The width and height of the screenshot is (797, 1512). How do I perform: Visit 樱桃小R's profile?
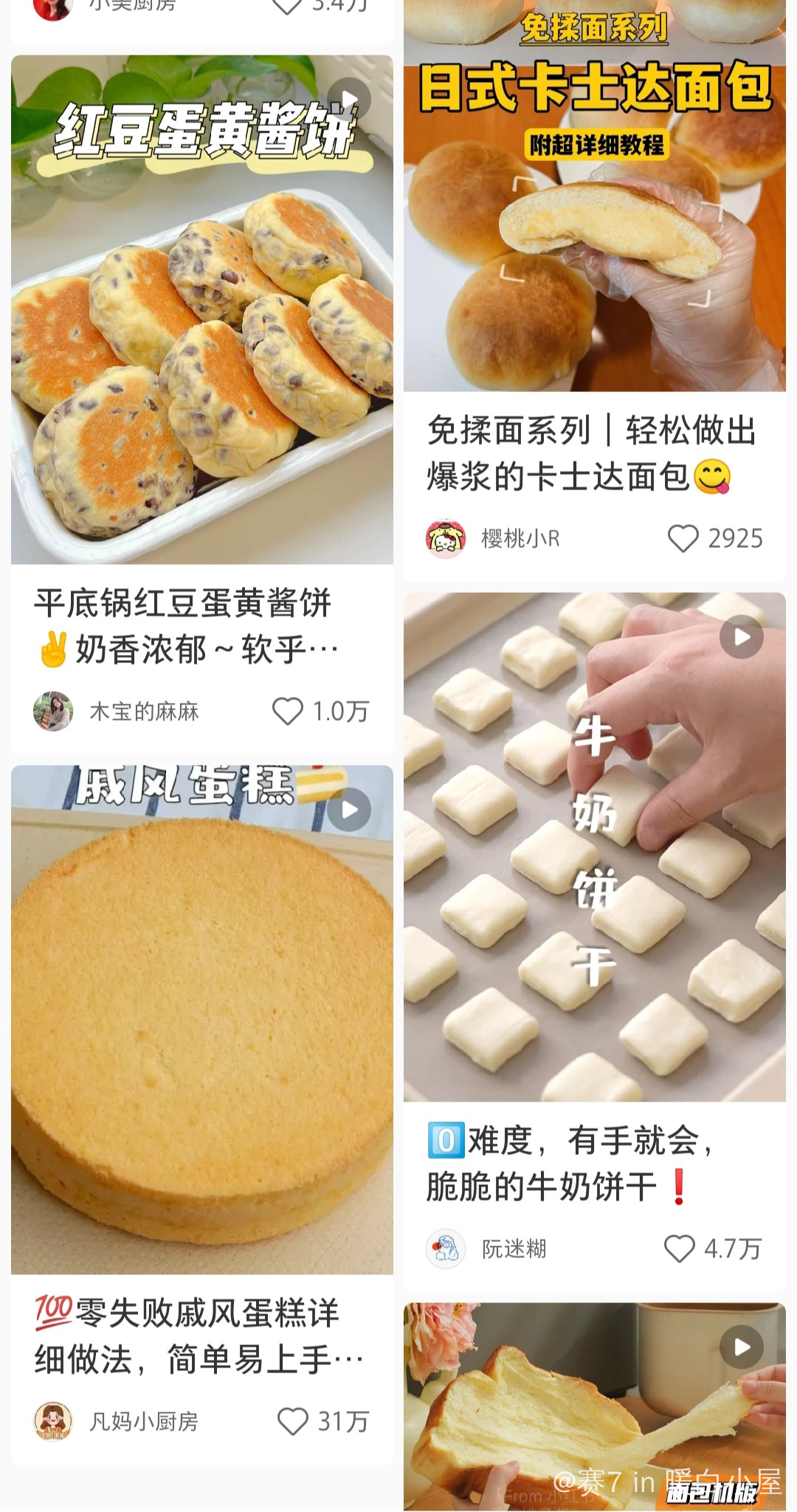[x=446, y=539]
